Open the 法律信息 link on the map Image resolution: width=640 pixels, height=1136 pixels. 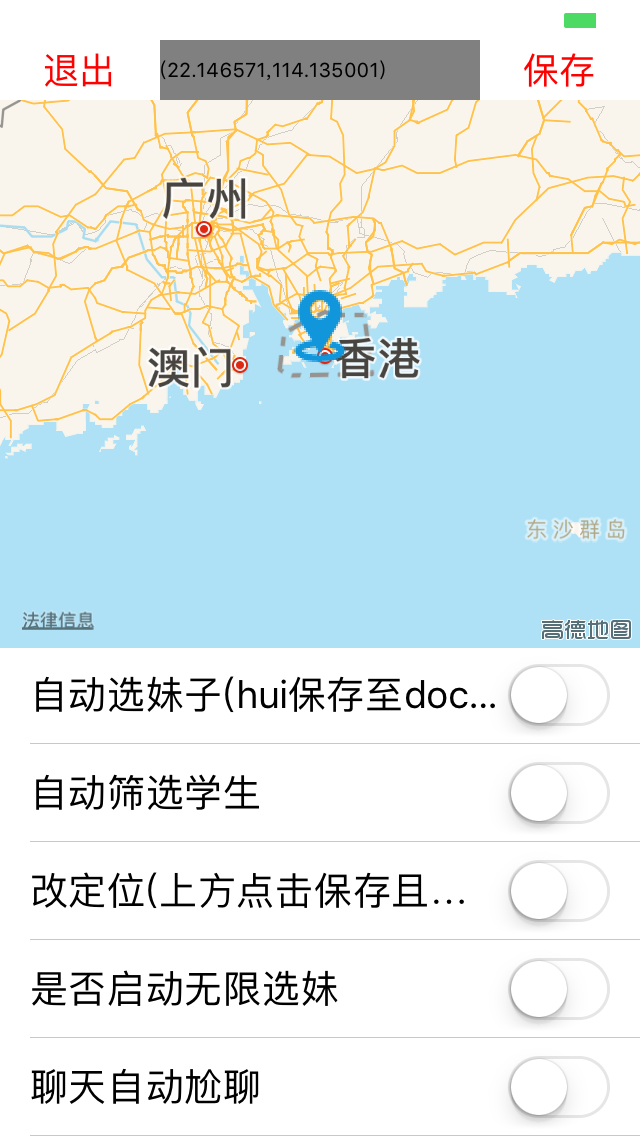tap(58, 621)
